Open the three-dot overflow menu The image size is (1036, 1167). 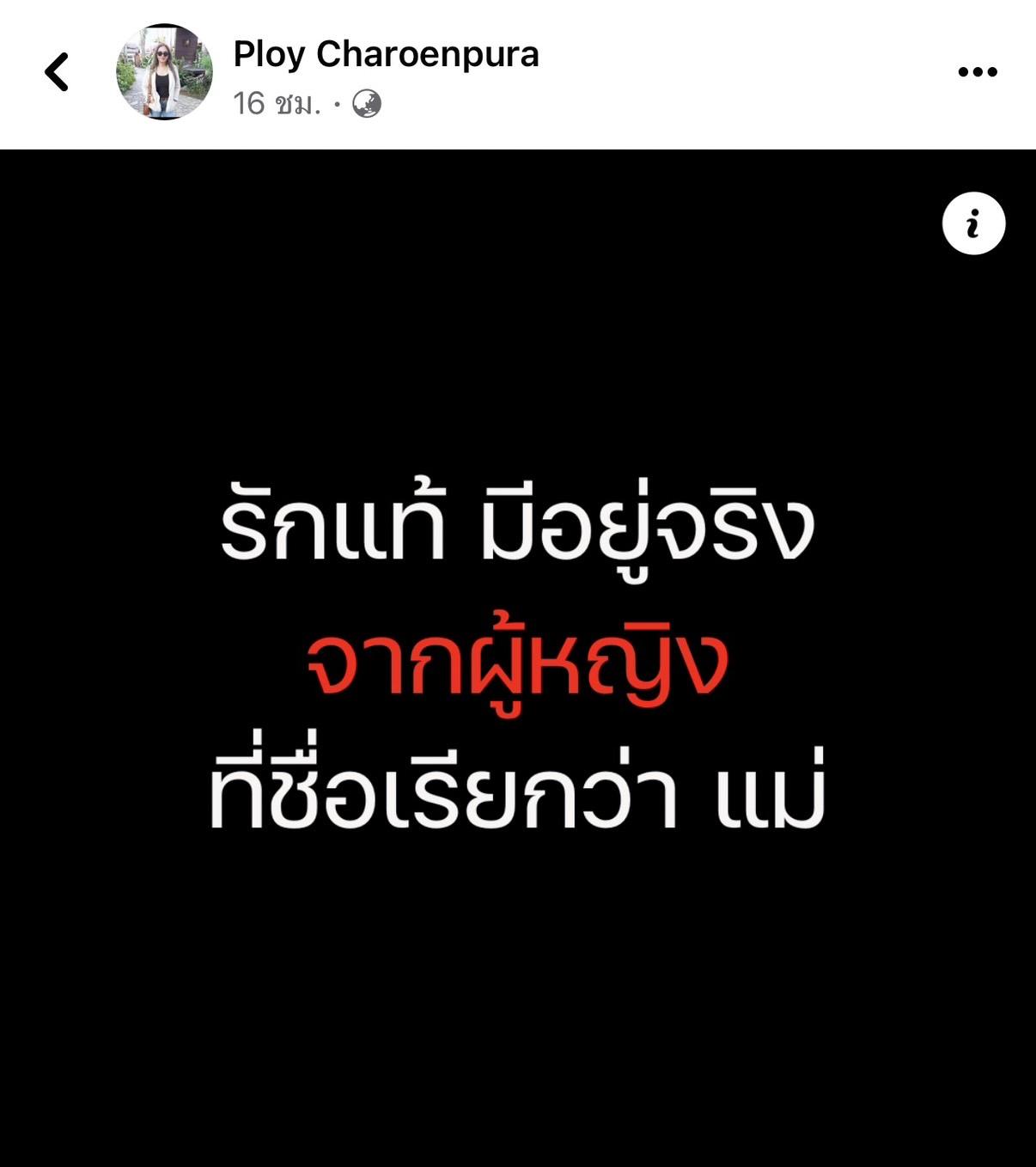coord(977,72)
